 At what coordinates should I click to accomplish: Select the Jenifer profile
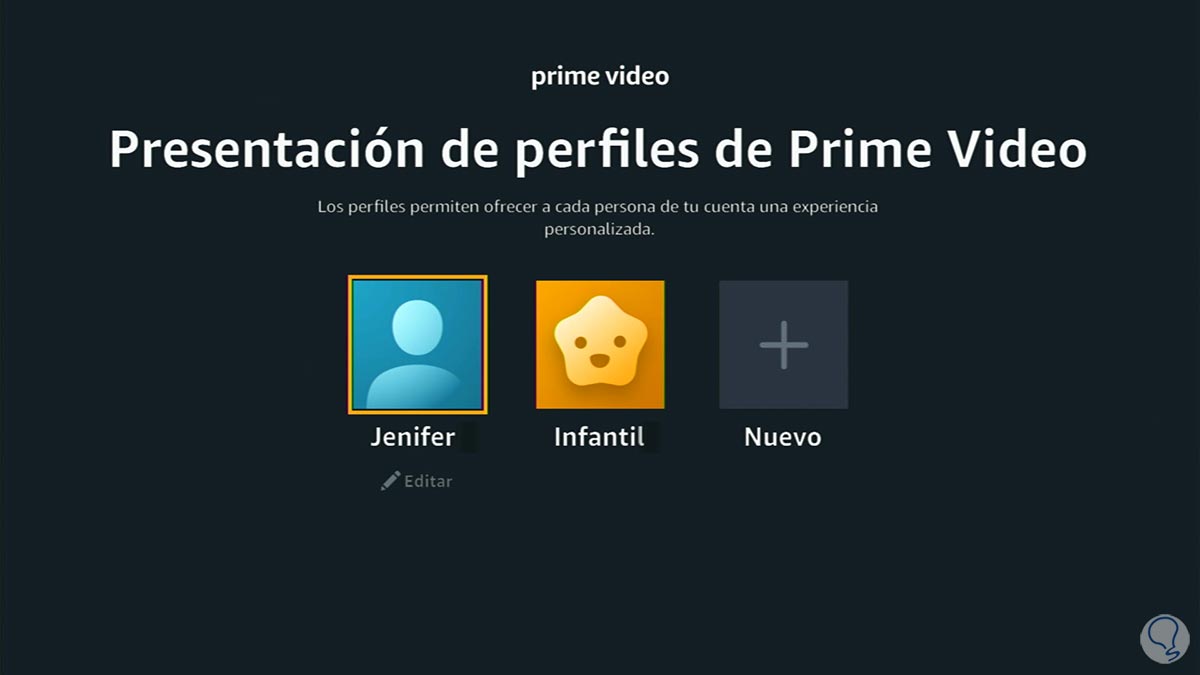click(417, 345)
